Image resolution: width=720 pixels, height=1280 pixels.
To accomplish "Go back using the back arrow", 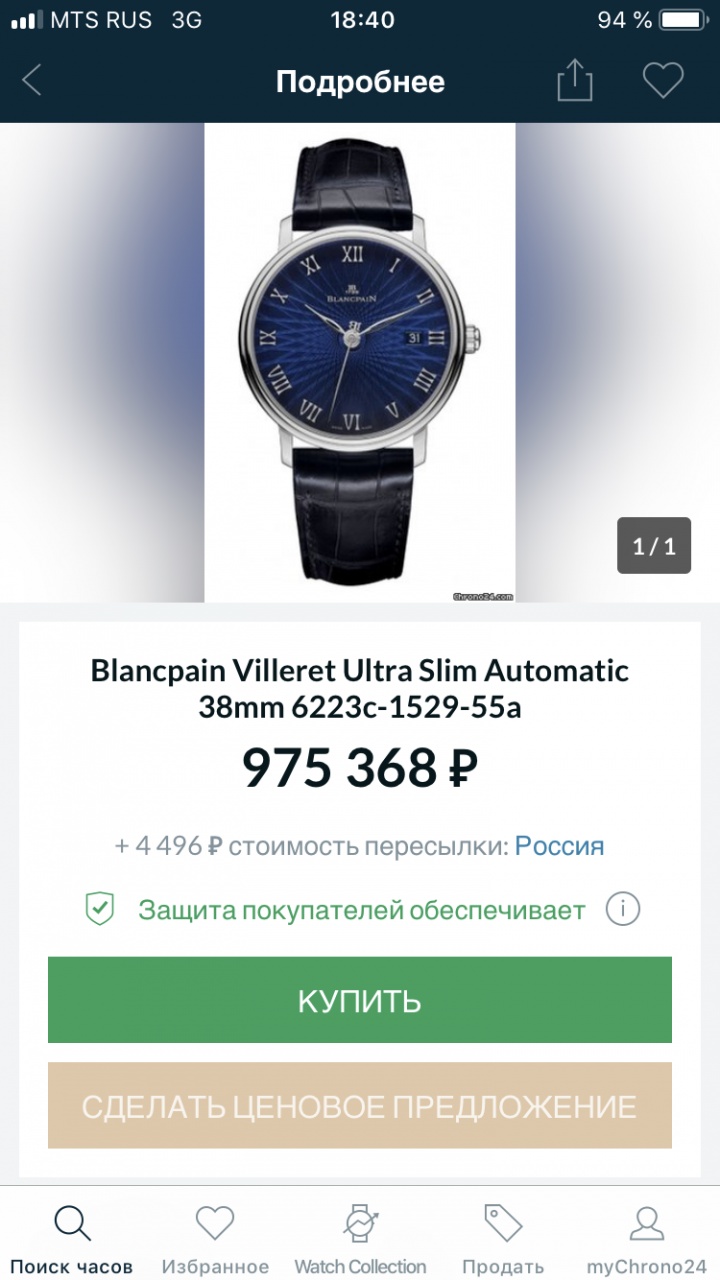I will pyautogui.click(x=32, y=80).
